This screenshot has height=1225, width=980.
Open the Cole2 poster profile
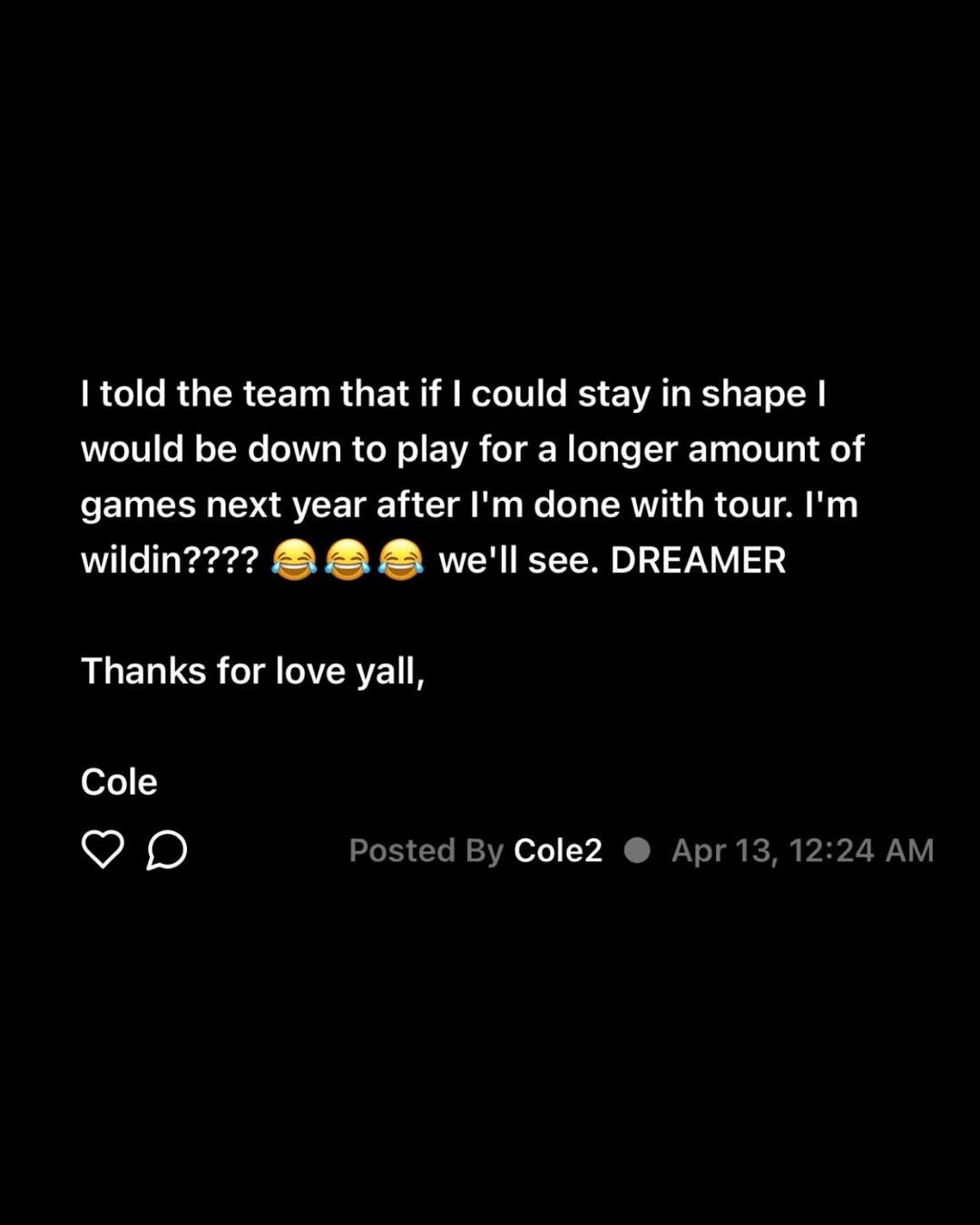point(557,850)
